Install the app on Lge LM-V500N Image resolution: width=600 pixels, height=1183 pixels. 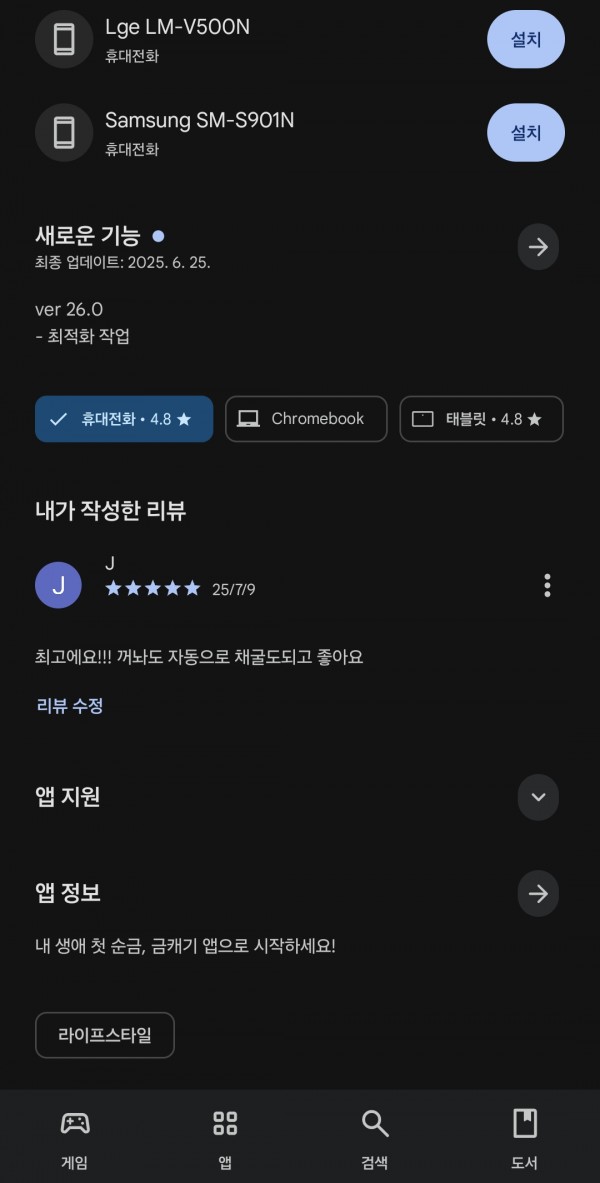click(x=525, y=39)
